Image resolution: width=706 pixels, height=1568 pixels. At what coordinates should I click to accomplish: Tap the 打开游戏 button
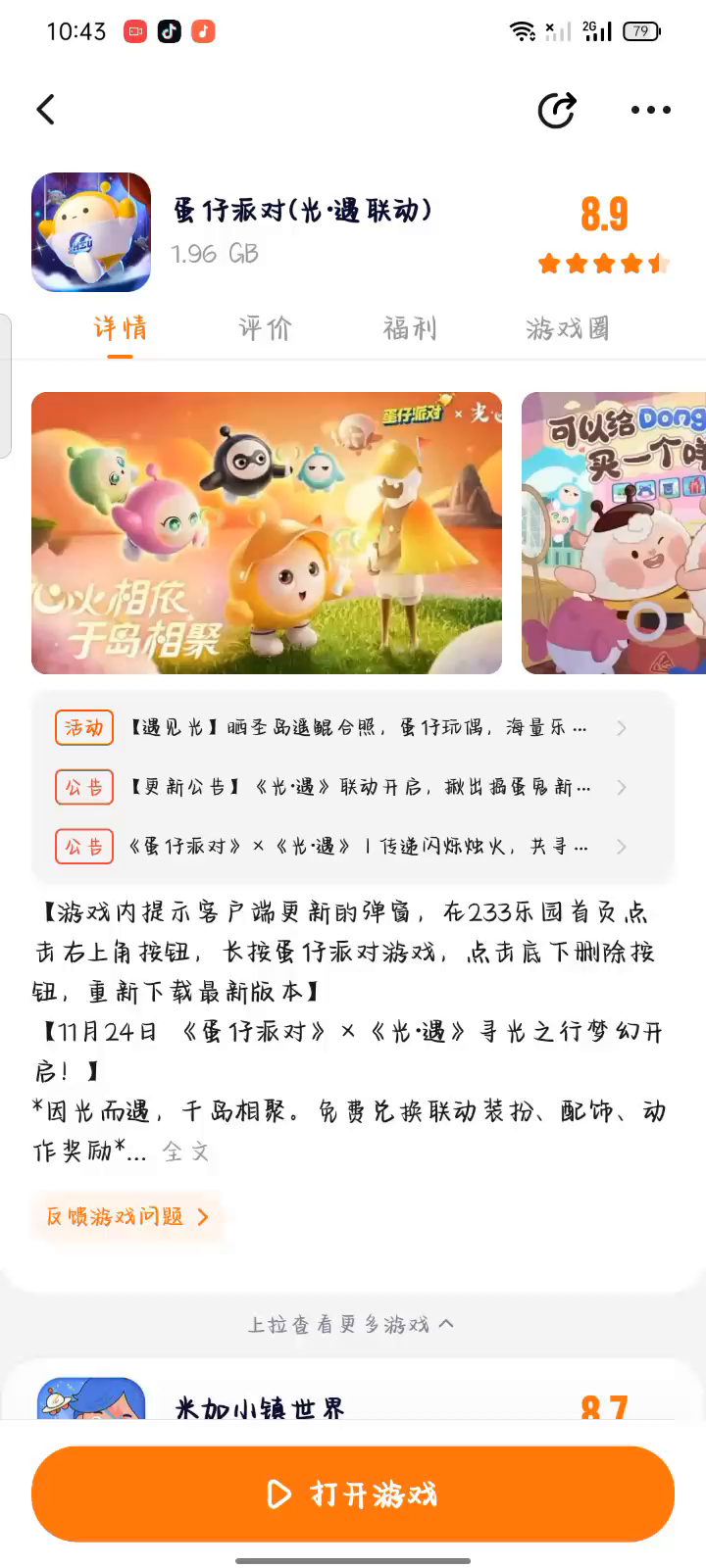pos(353,1494)
